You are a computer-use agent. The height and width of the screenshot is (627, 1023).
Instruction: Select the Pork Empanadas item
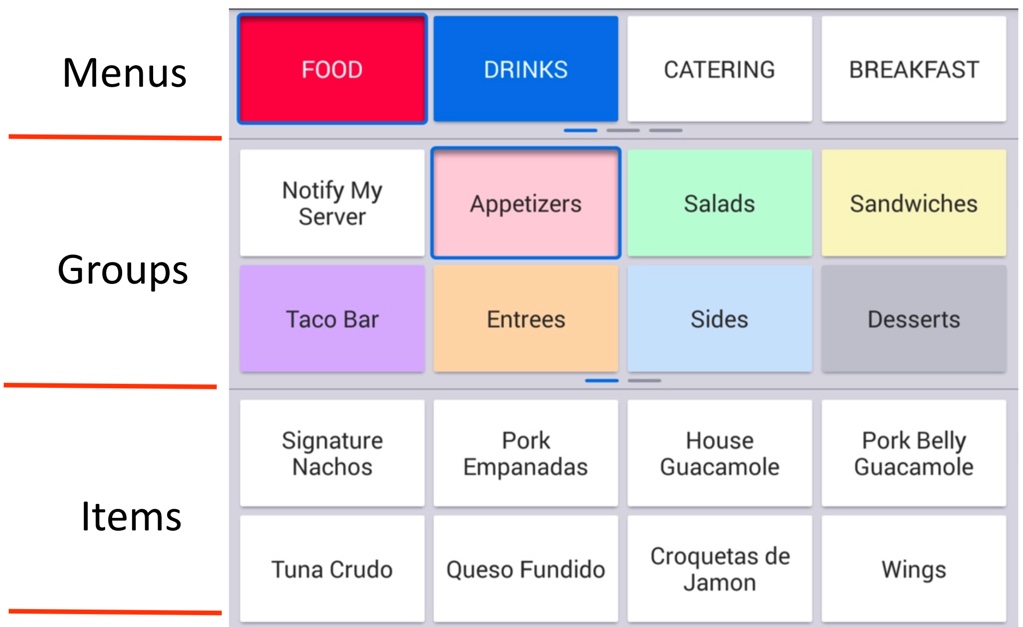tap(525, 453)
